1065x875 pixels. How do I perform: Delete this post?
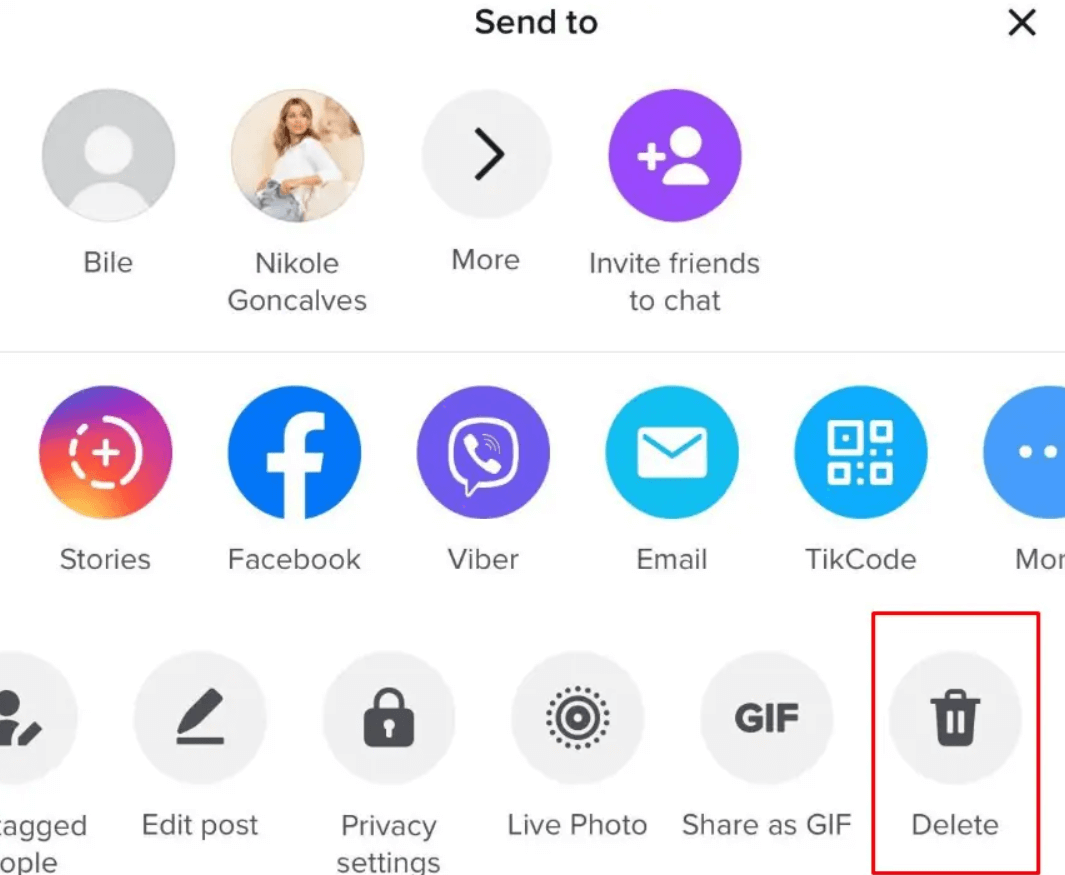[955, 718]
